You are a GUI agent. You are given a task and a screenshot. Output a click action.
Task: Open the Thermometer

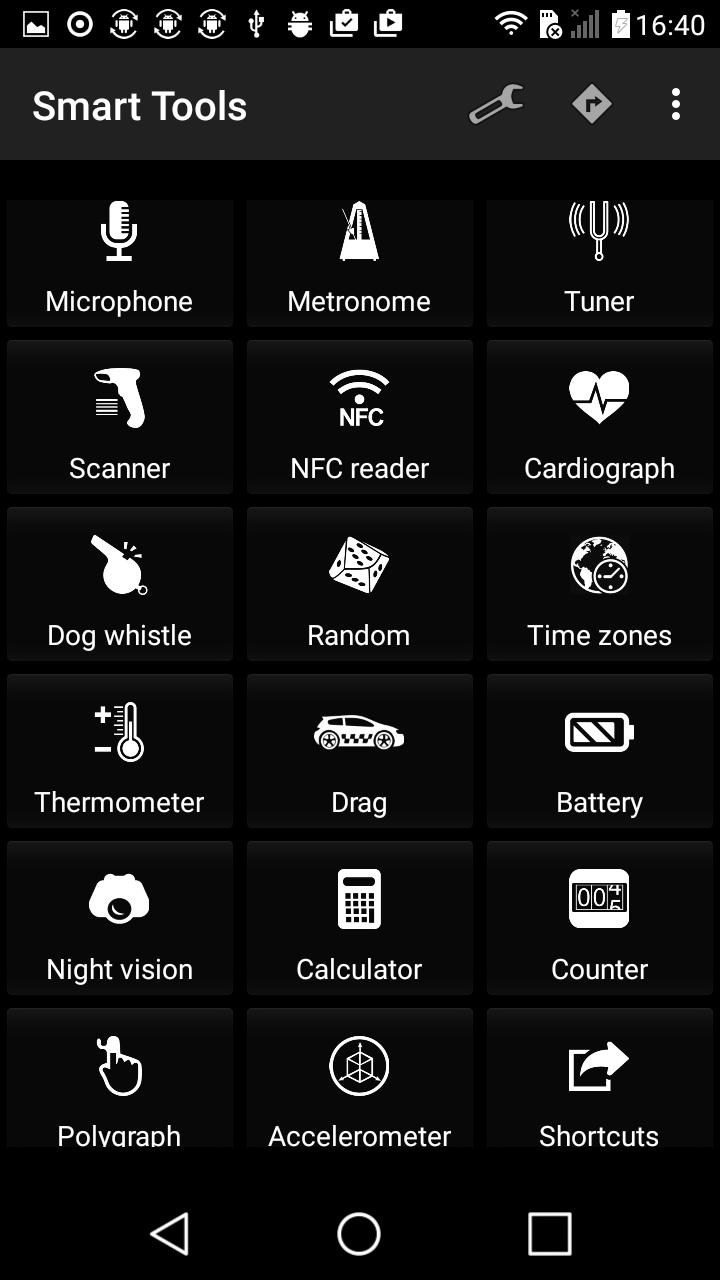[119, 750]
